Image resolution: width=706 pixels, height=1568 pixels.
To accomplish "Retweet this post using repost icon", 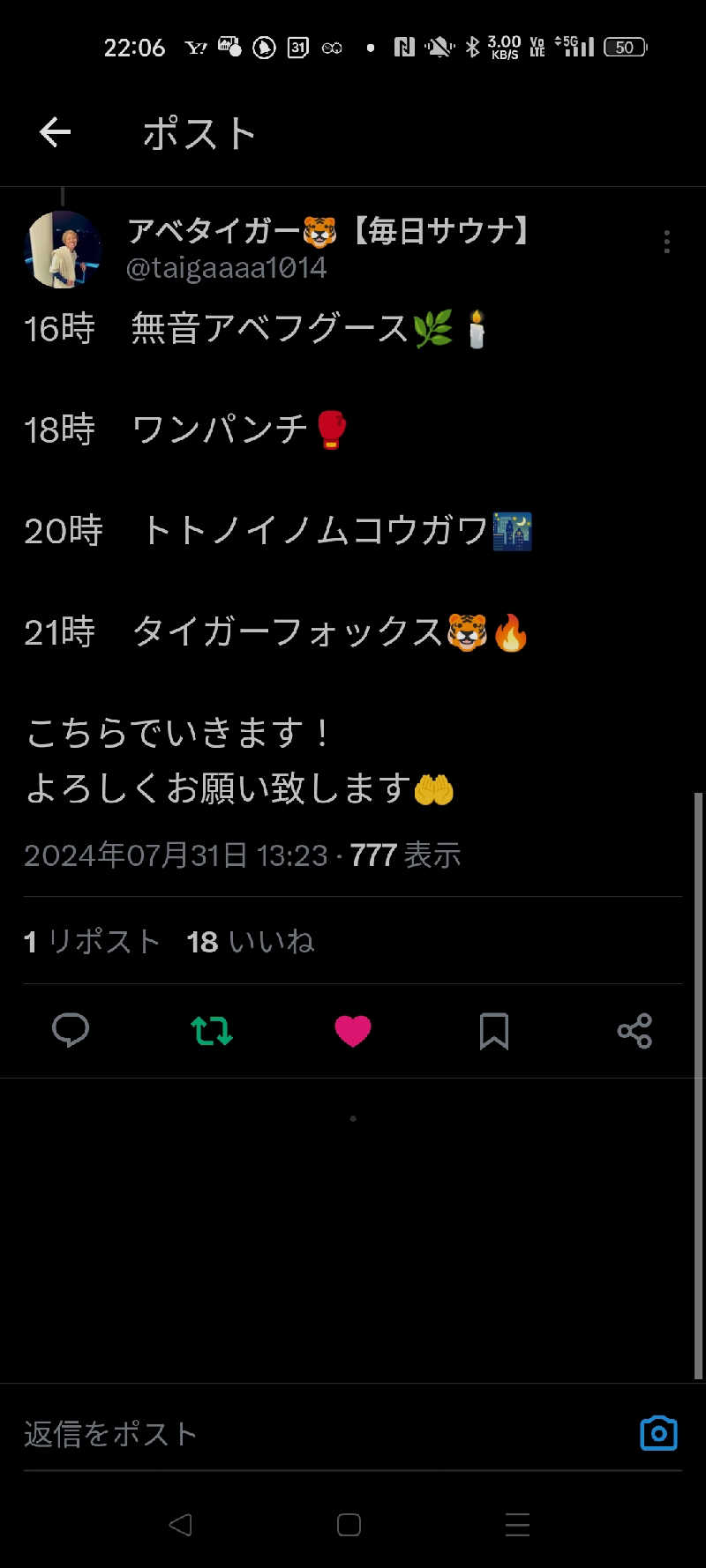I will click(212, 1030).
